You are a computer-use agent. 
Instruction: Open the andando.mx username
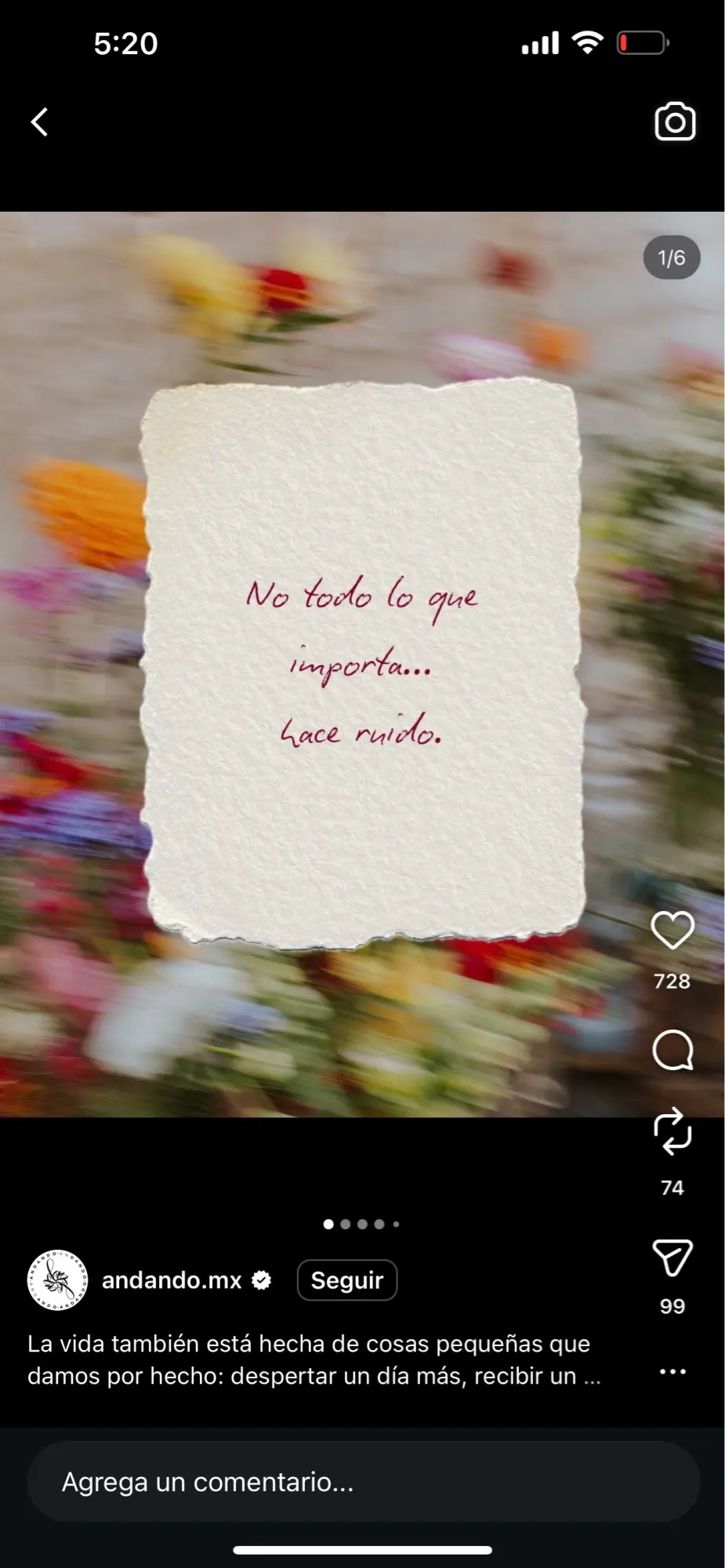pyautogui.click(x=172, y=1280)
